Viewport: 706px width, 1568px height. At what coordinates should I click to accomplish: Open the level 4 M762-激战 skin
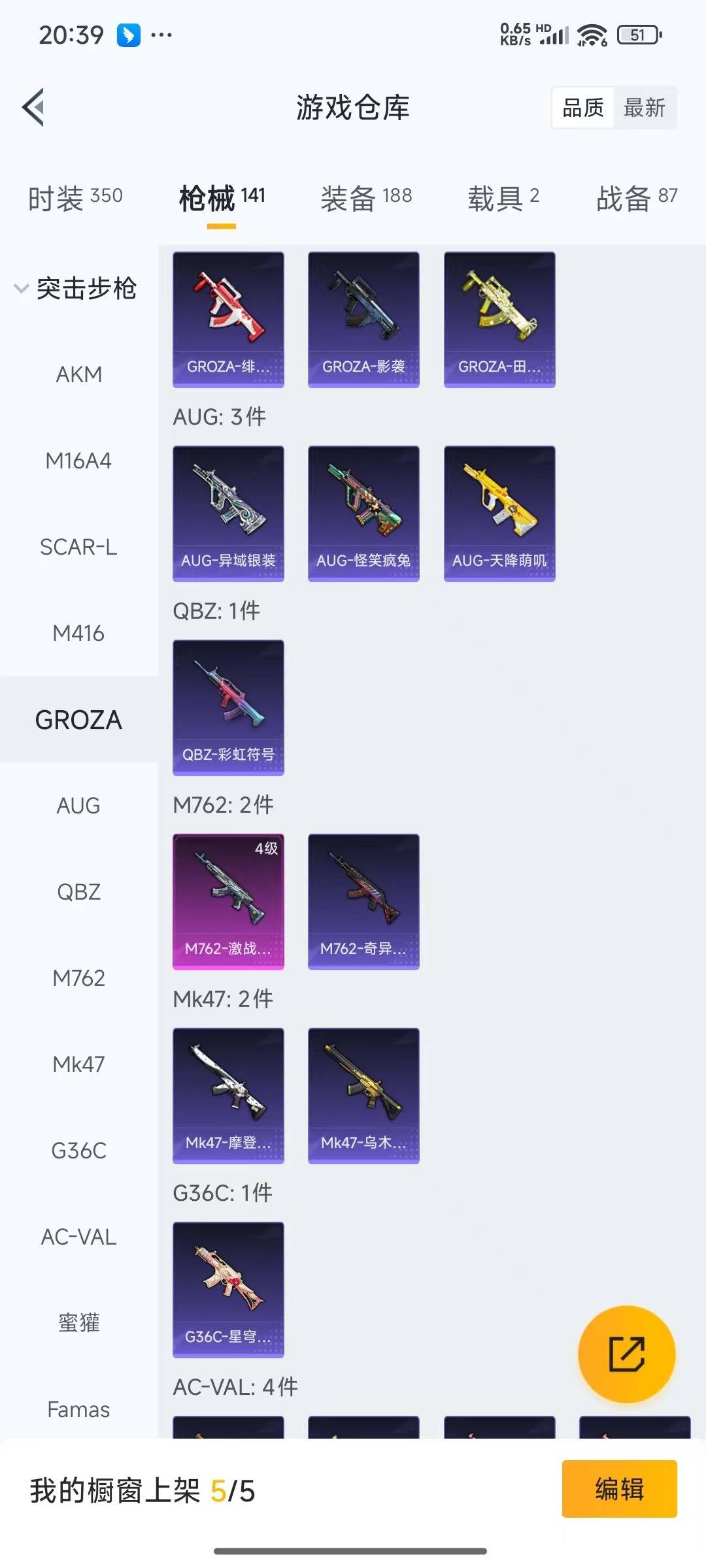point(228,902)
